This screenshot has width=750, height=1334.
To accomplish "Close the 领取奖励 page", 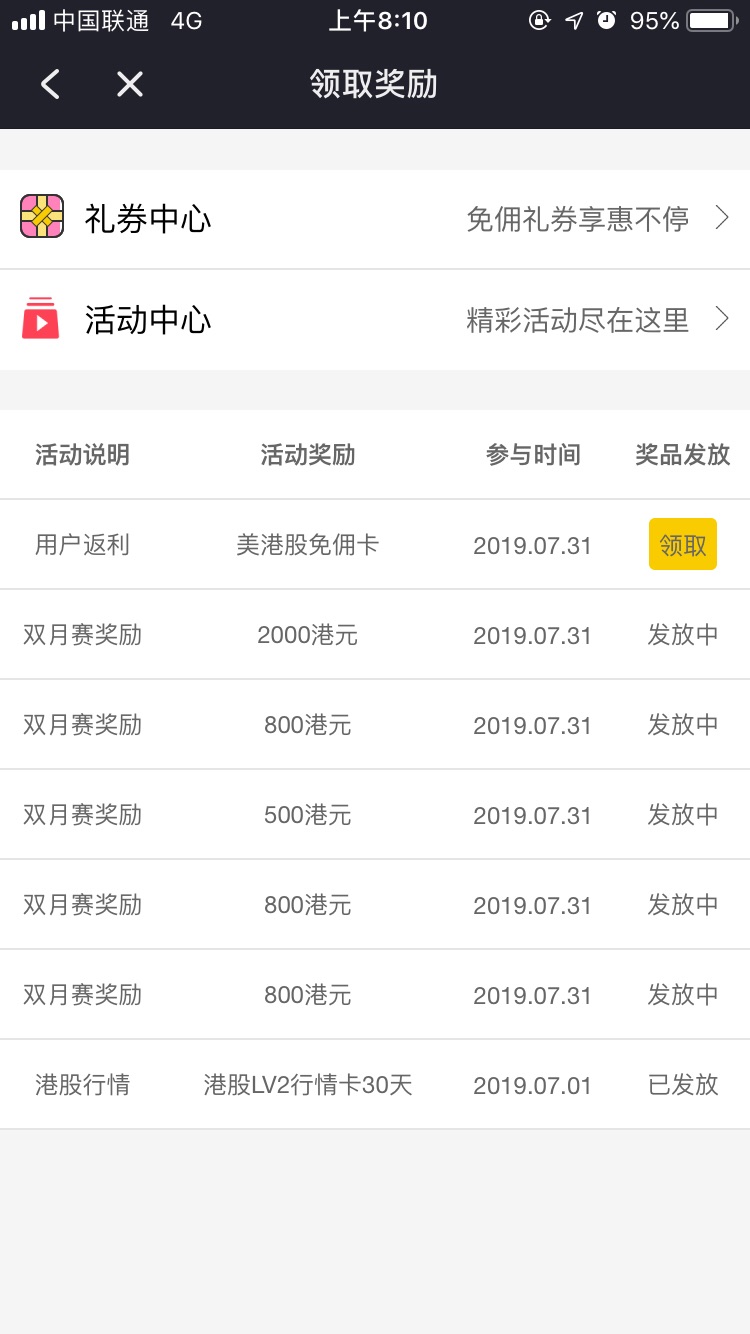I will click(x=130, y=84).
